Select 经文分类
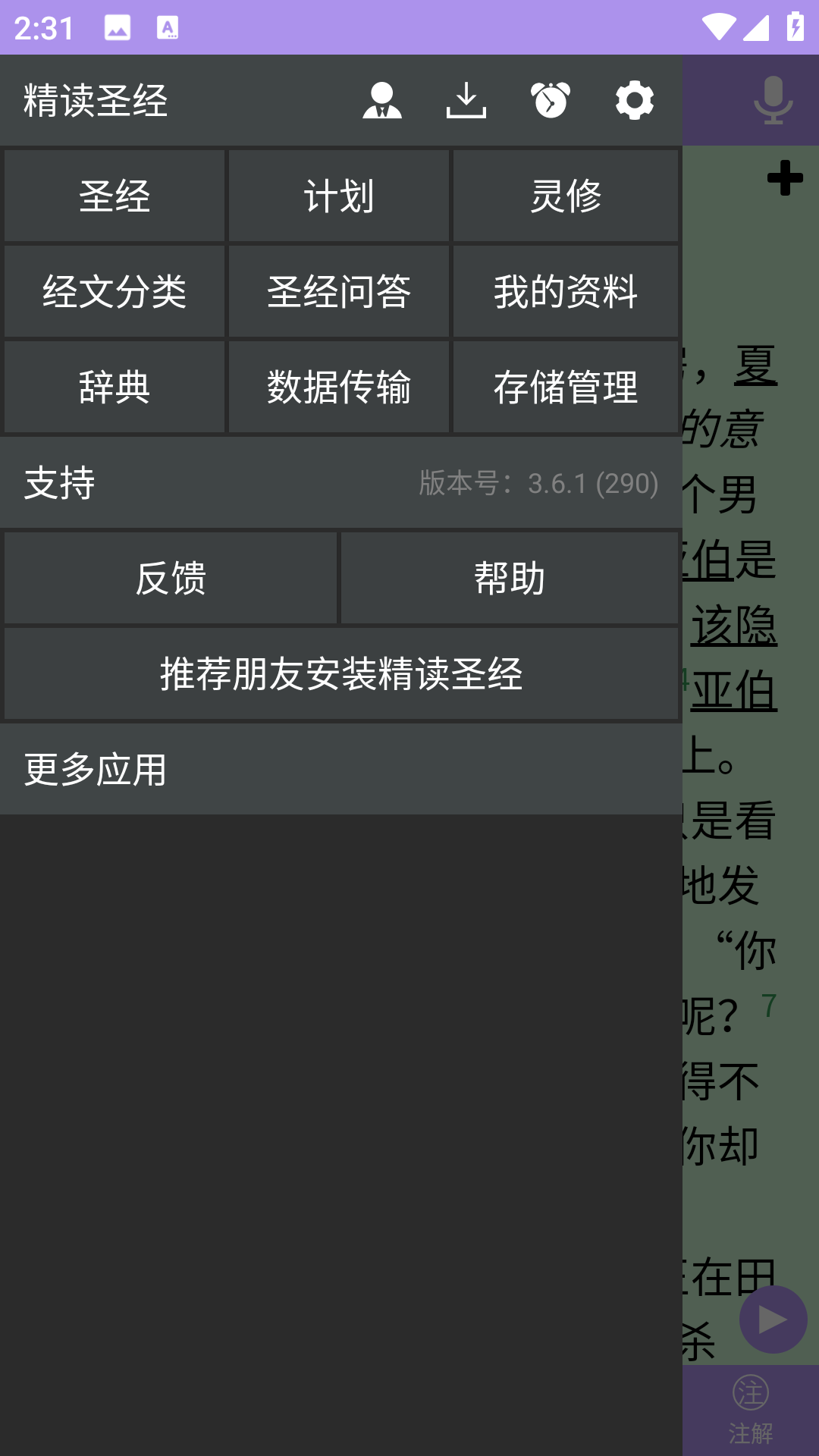 click(x=115, y=292)
